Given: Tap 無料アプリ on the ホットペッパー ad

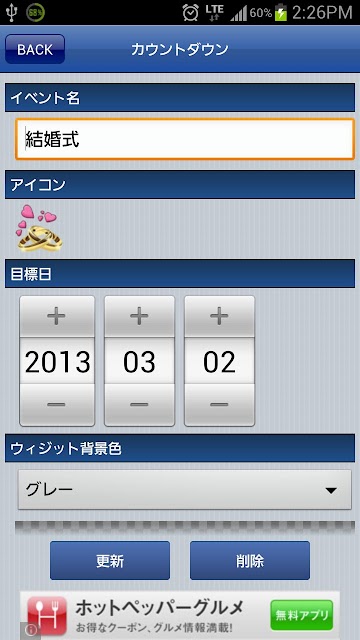Looking at the screenshot, I should click(x=302, y=615).
